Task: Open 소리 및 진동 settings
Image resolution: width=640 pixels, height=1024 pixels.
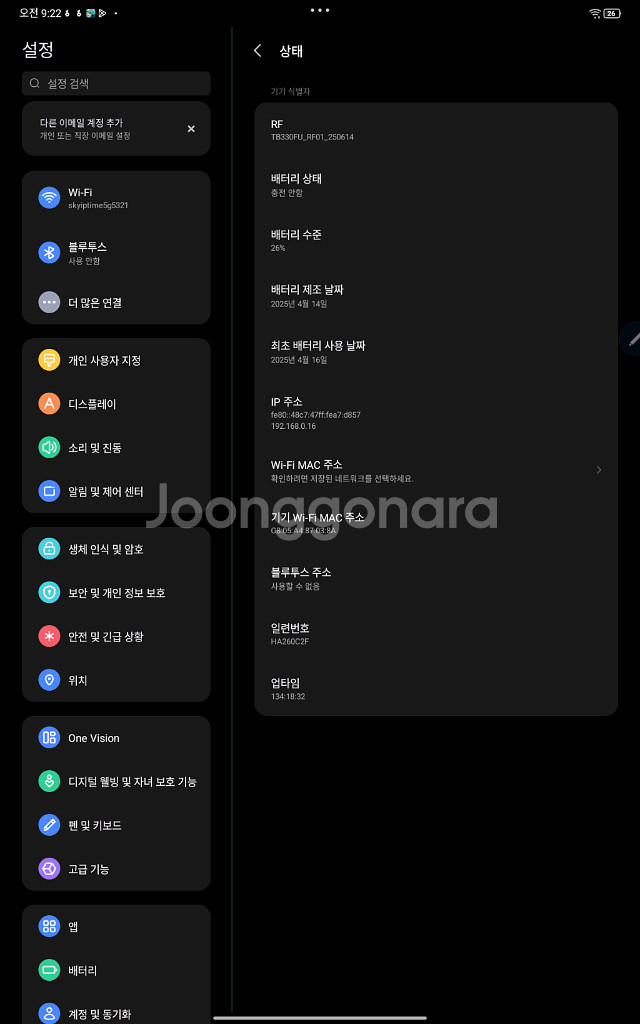Action: point(115,448)
